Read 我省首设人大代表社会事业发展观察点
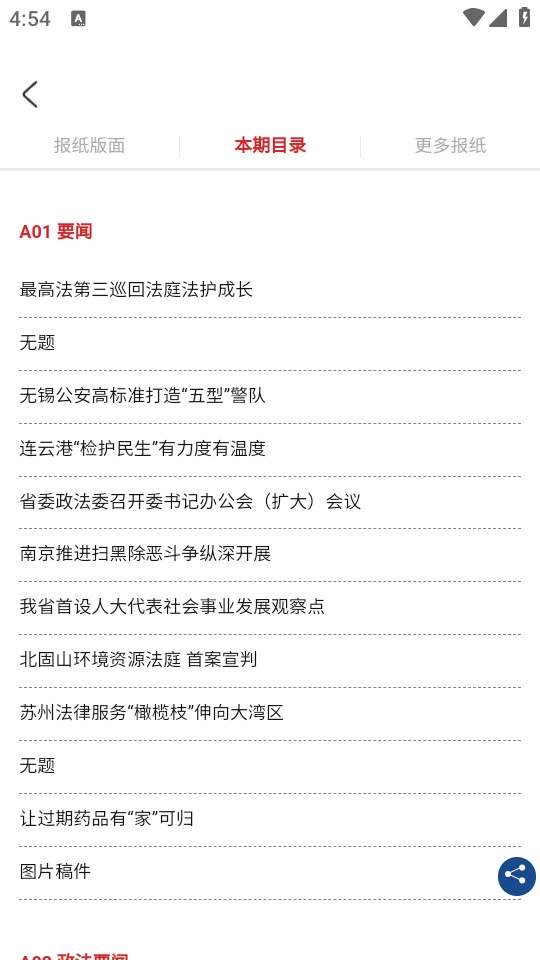The width and height of the screenshot is (540, 960). 270,607
